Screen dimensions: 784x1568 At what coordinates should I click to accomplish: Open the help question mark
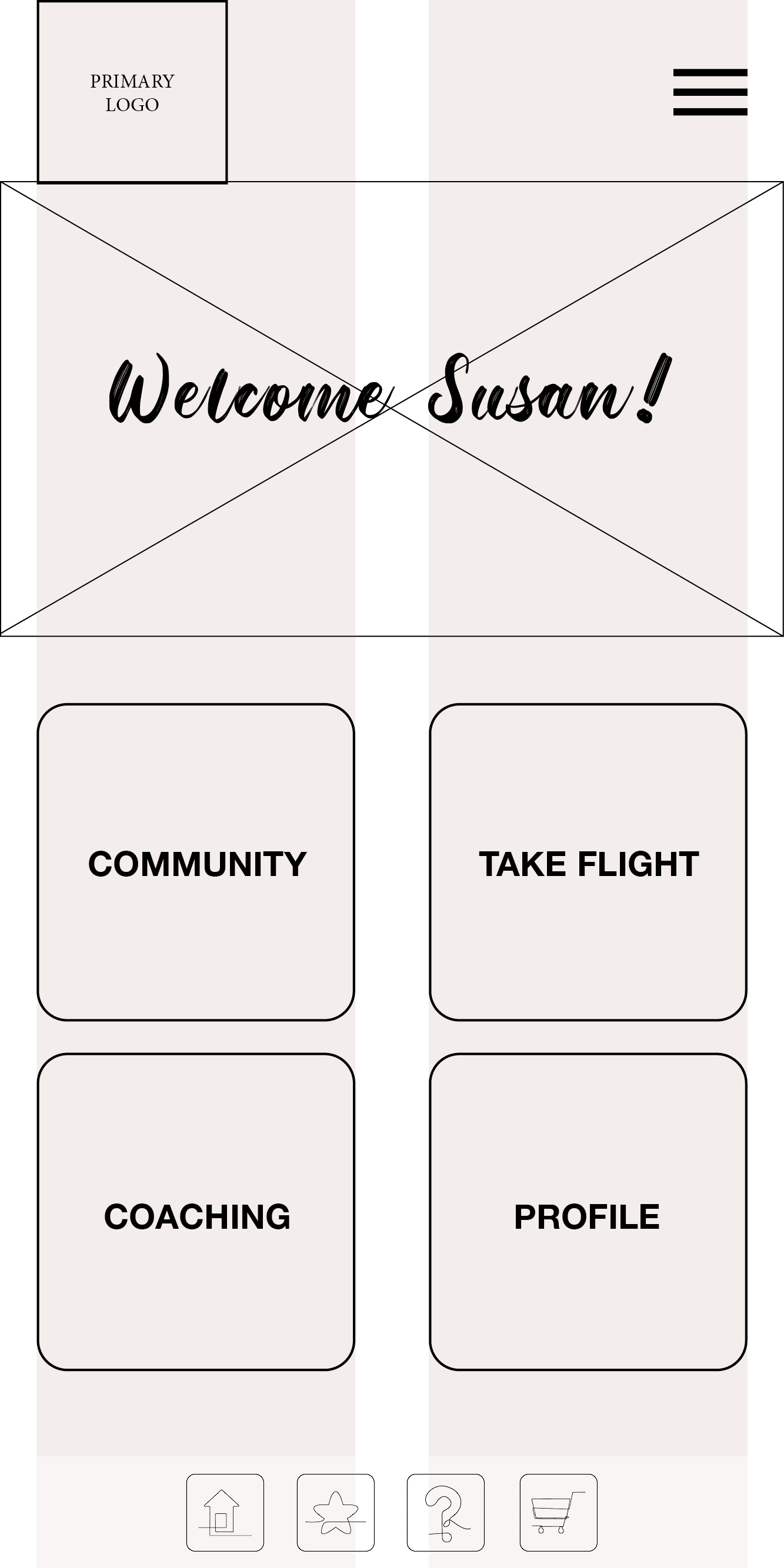point(446,1512)
